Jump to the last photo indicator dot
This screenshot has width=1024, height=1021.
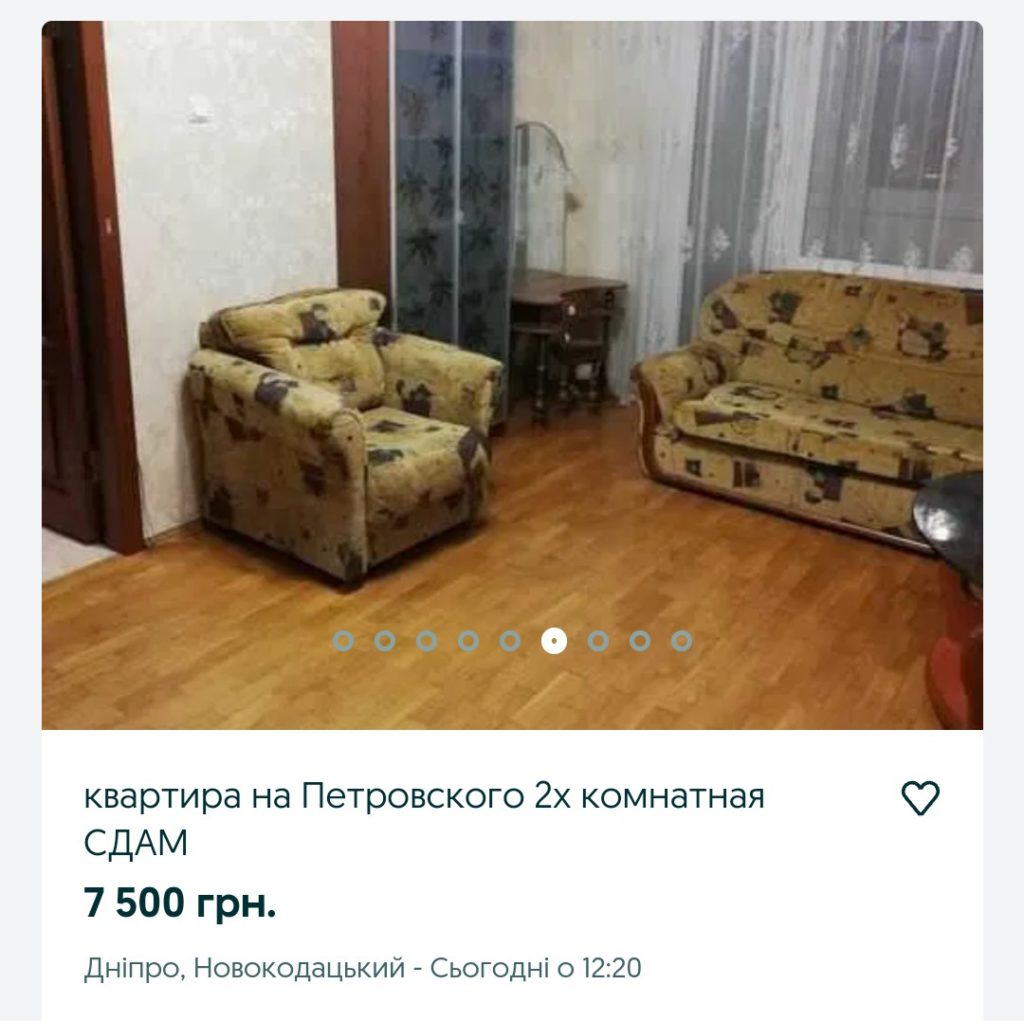click(681, 641)
